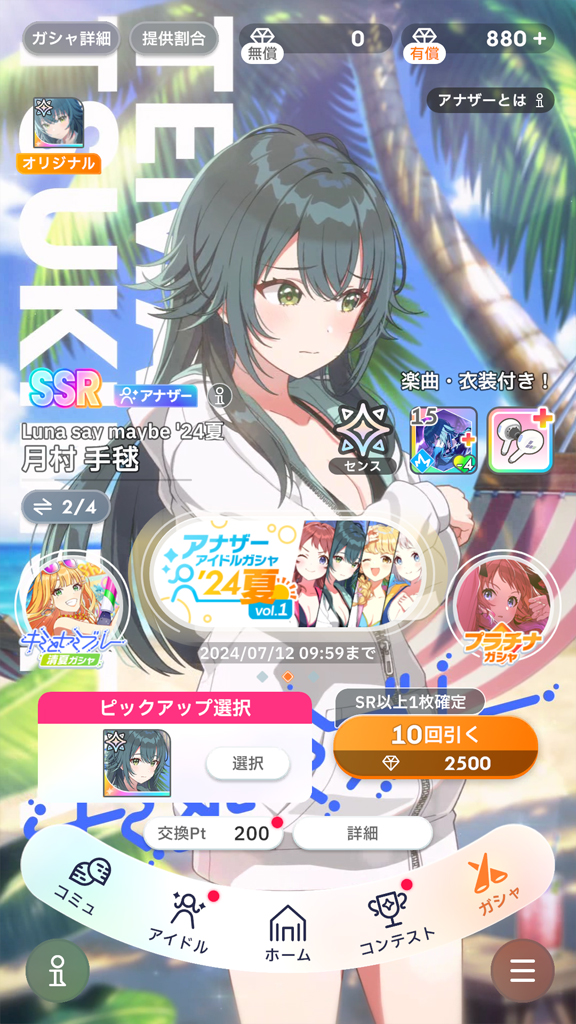This screenshot has width=576, height=1024.
Task: Add paid jewels via the 880 + counter
Action: point(477,39)
